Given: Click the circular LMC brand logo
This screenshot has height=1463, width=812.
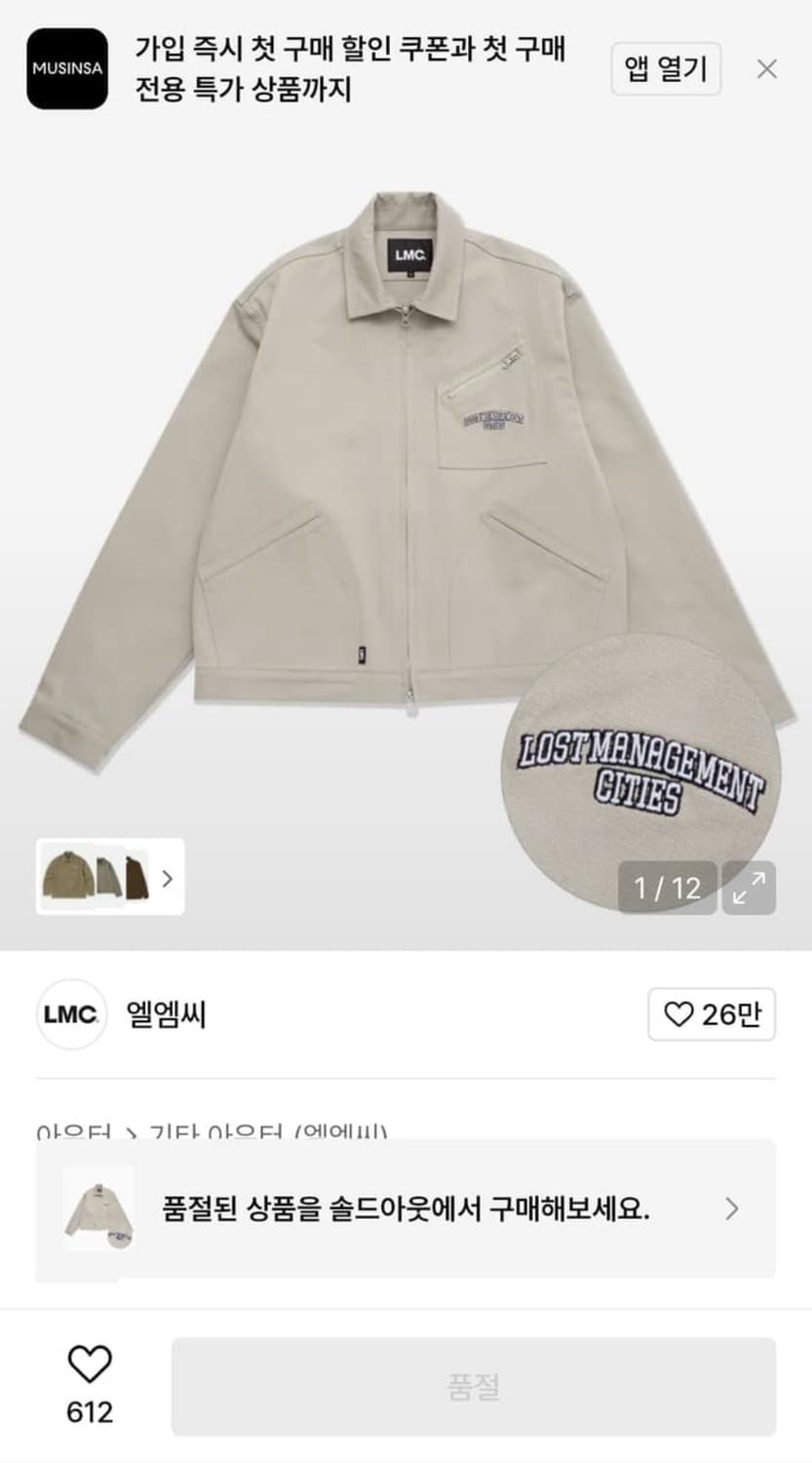Looking at the screenshot, I should coord(70,1016).
